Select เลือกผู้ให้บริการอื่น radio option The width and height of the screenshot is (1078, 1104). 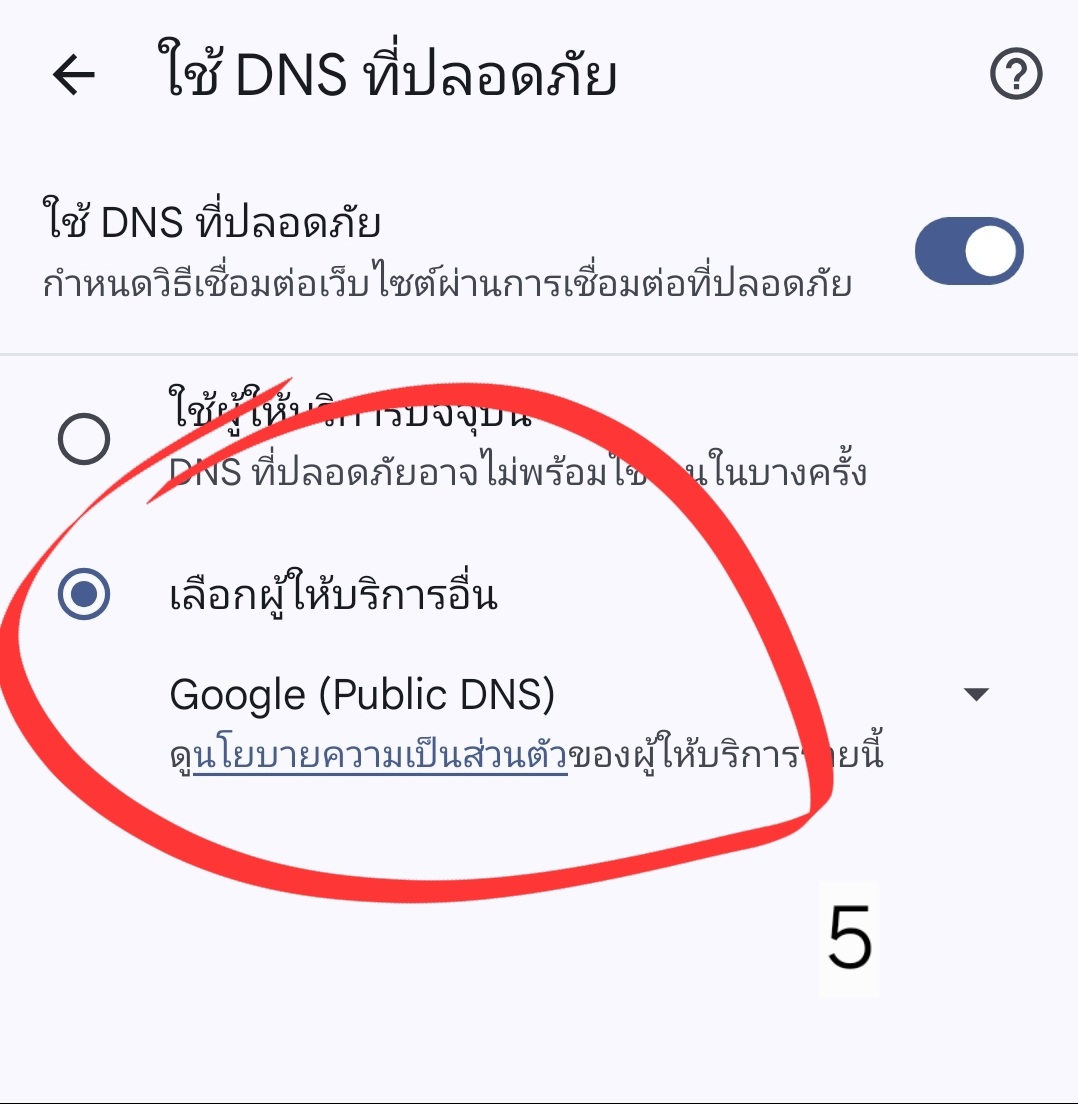83,595
